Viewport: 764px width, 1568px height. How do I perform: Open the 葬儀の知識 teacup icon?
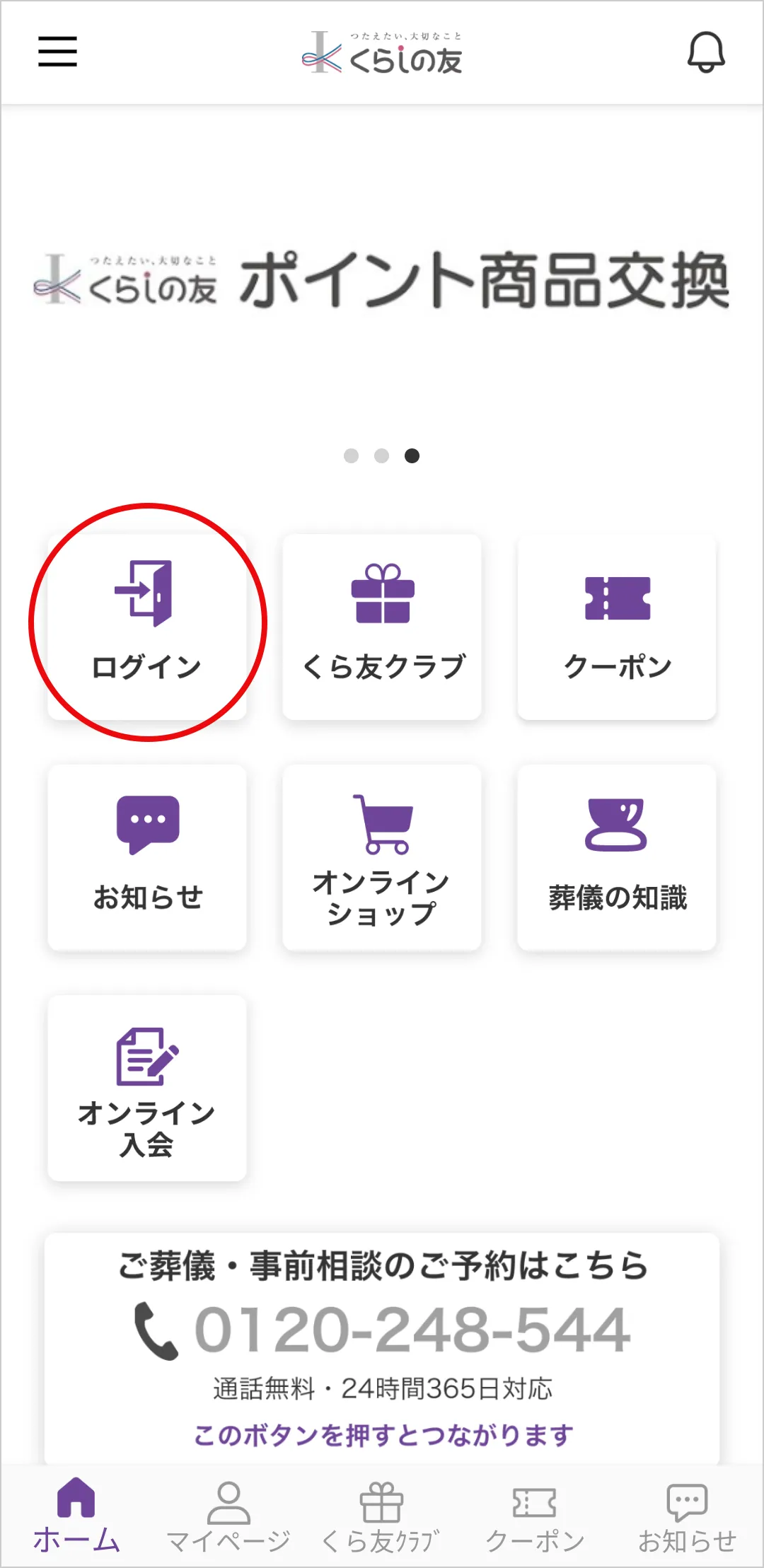(x=615, y=824)
